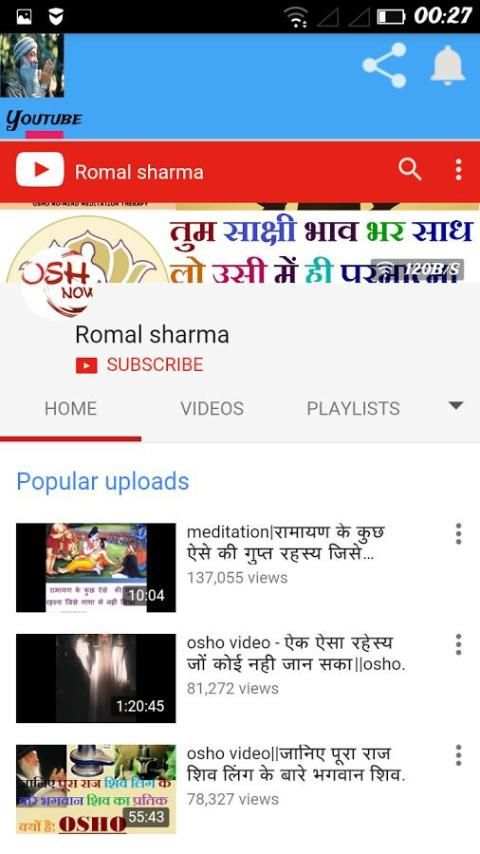The height and width of the screenshot is (854, 480).
Task: Open options for the 78,327 views video
Action: 458,755
